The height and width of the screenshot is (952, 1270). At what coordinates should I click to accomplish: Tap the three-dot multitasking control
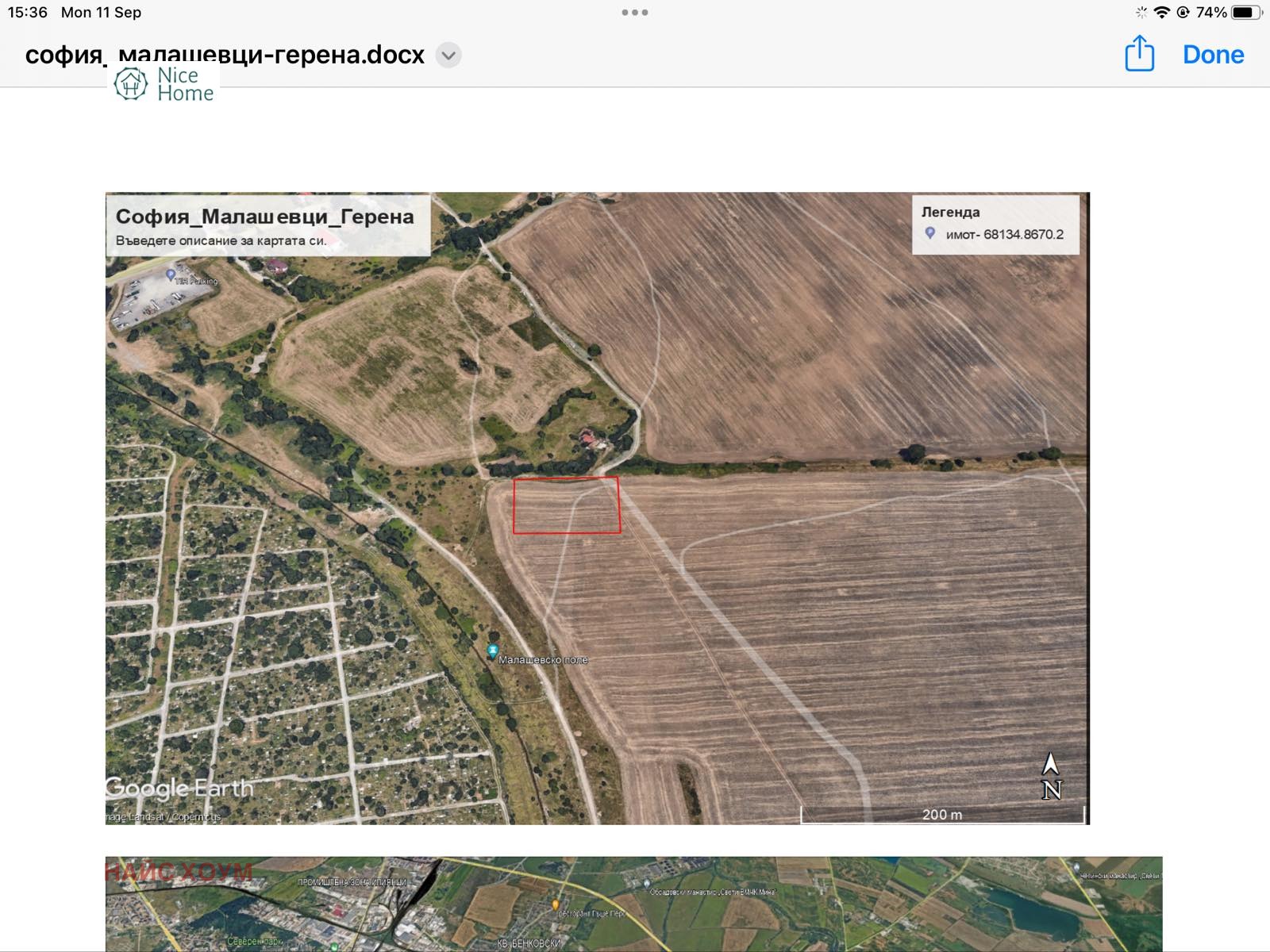(x=635, y=13)
